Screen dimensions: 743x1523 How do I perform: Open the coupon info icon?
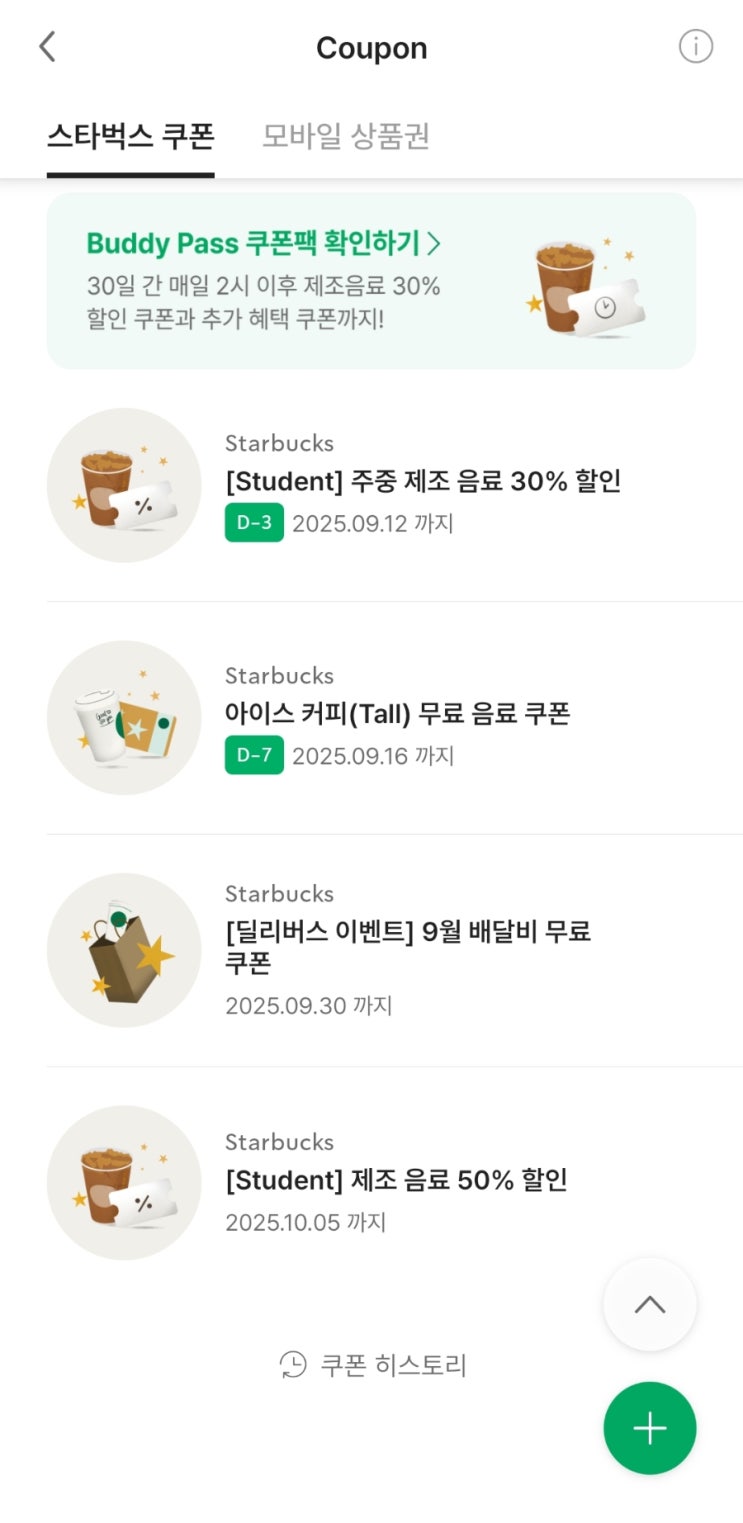click(695, 47)
